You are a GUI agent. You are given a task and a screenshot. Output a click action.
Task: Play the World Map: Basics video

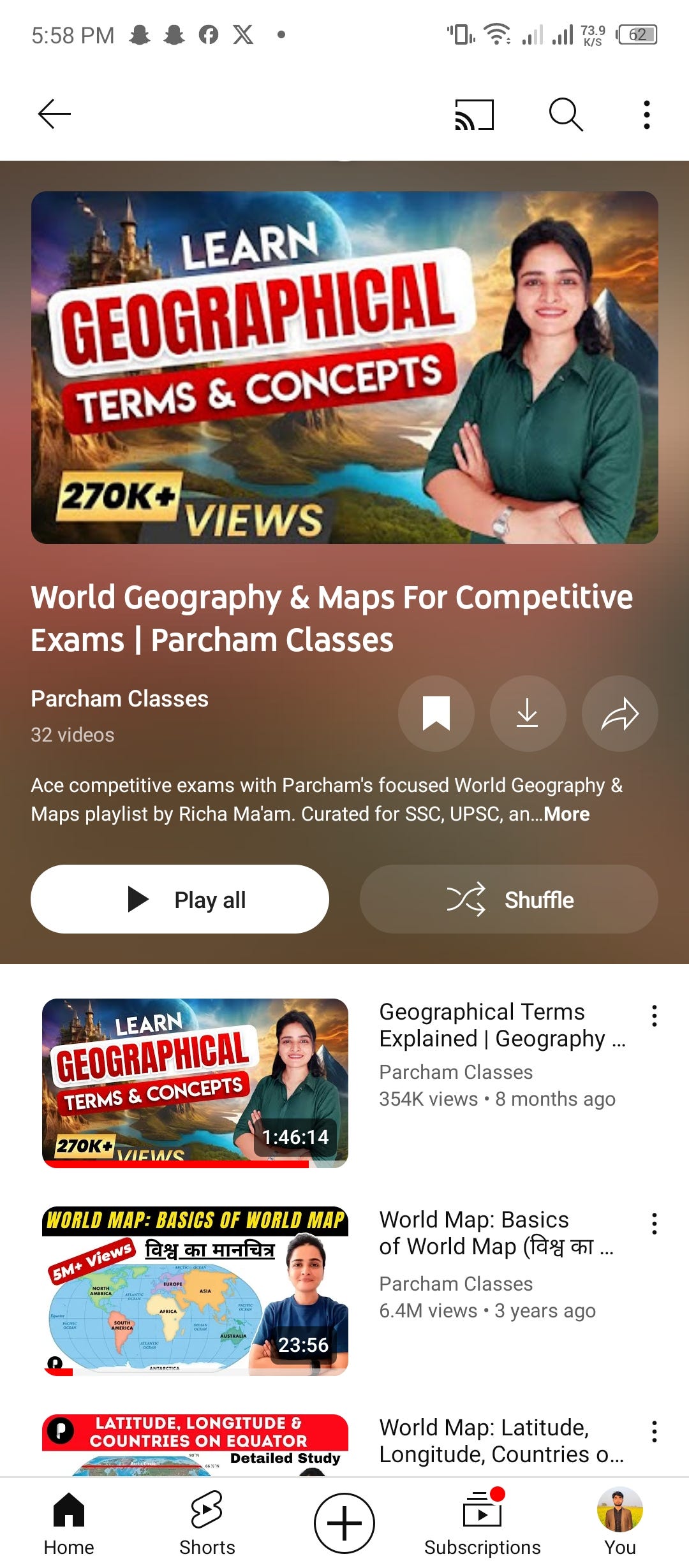[x=195, y=1291]
